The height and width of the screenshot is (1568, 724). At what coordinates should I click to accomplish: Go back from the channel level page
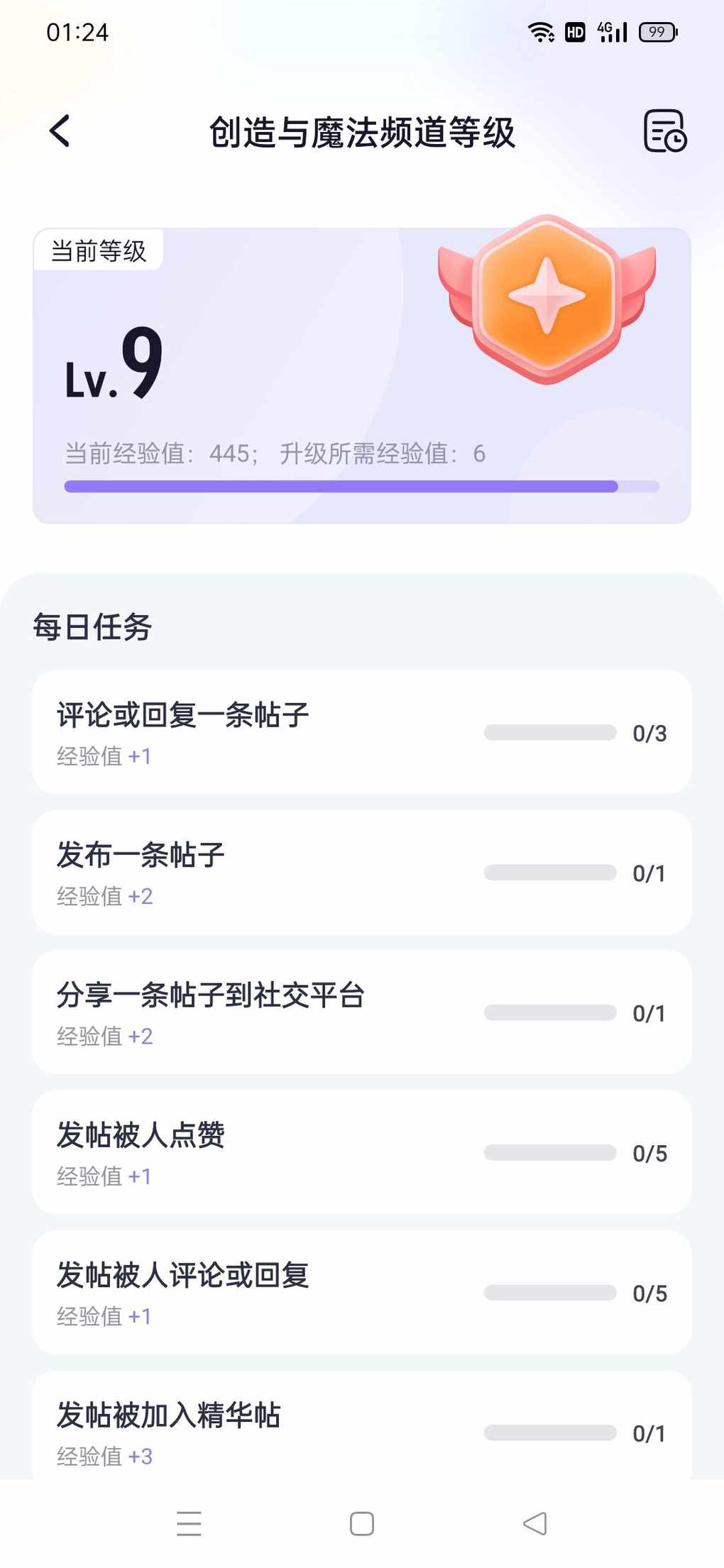click(x=60, y=131)
